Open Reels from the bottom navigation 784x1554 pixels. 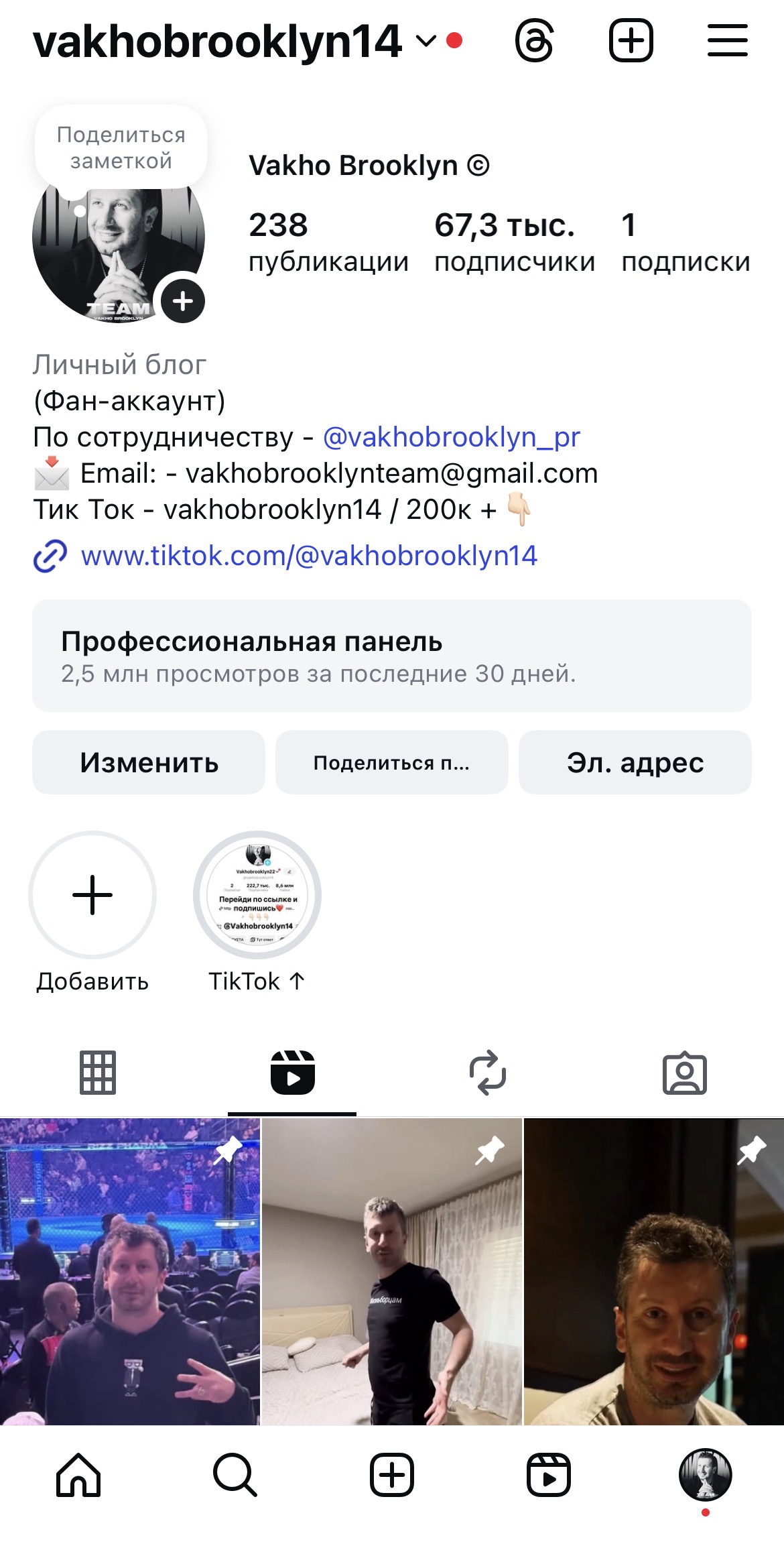[x=548, y=1475]
